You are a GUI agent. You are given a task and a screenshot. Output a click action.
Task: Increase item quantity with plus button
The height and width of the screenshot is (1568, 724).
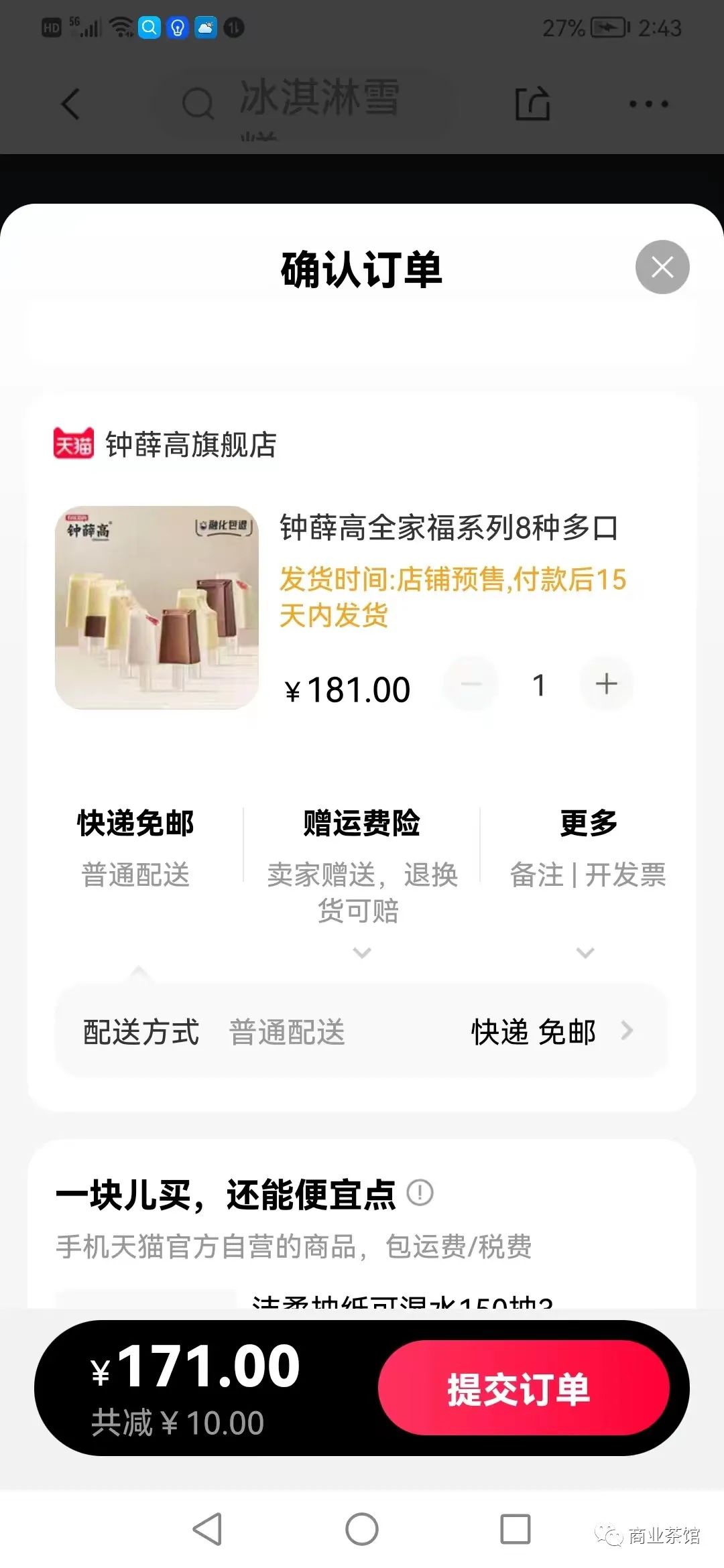606,684
